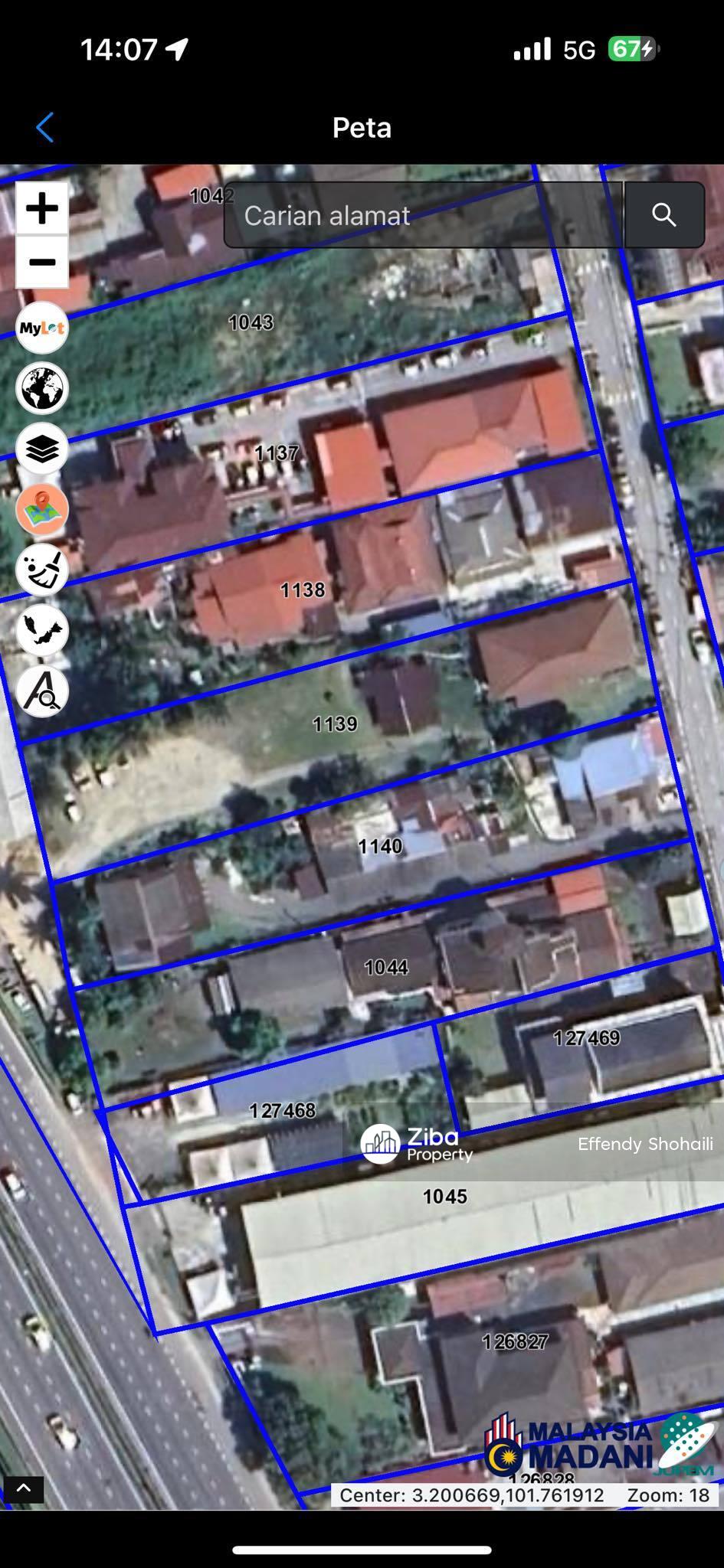Open the letter A magnifier search icon

[42, 691]
